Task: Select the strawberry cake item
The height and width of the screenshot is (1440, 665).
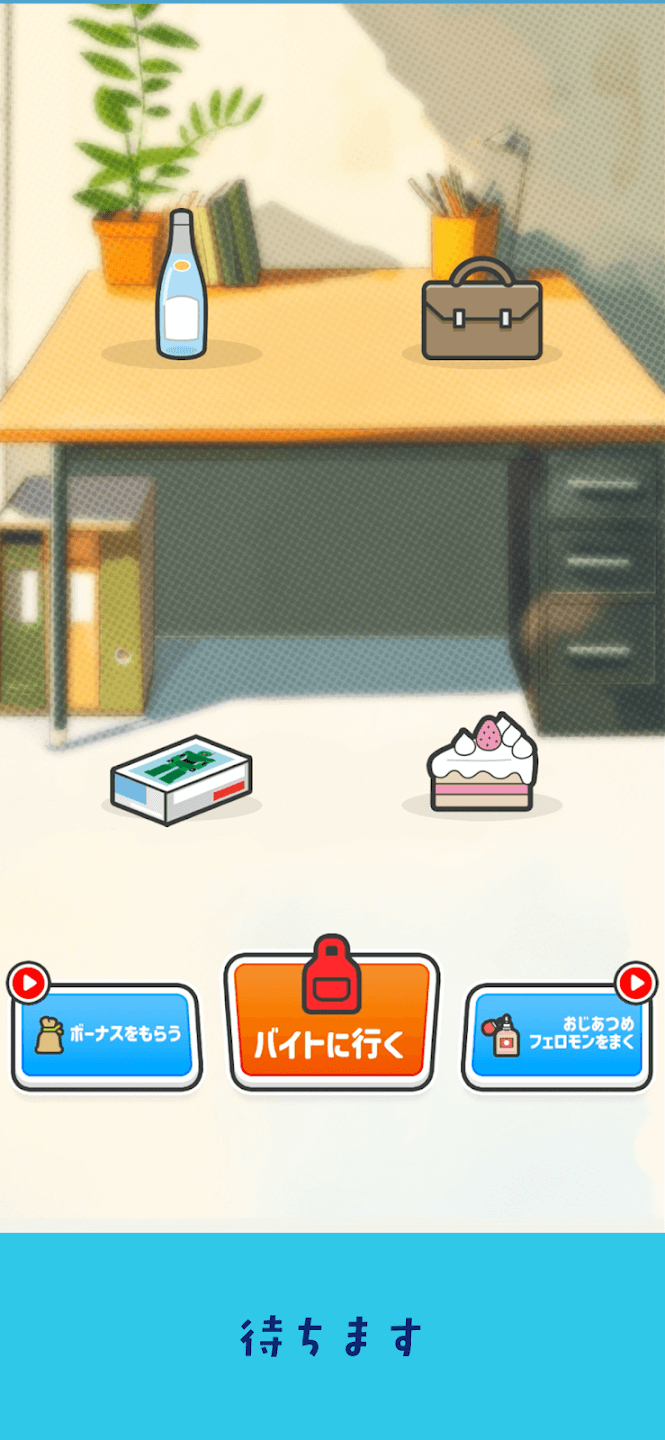Action: 483,763
